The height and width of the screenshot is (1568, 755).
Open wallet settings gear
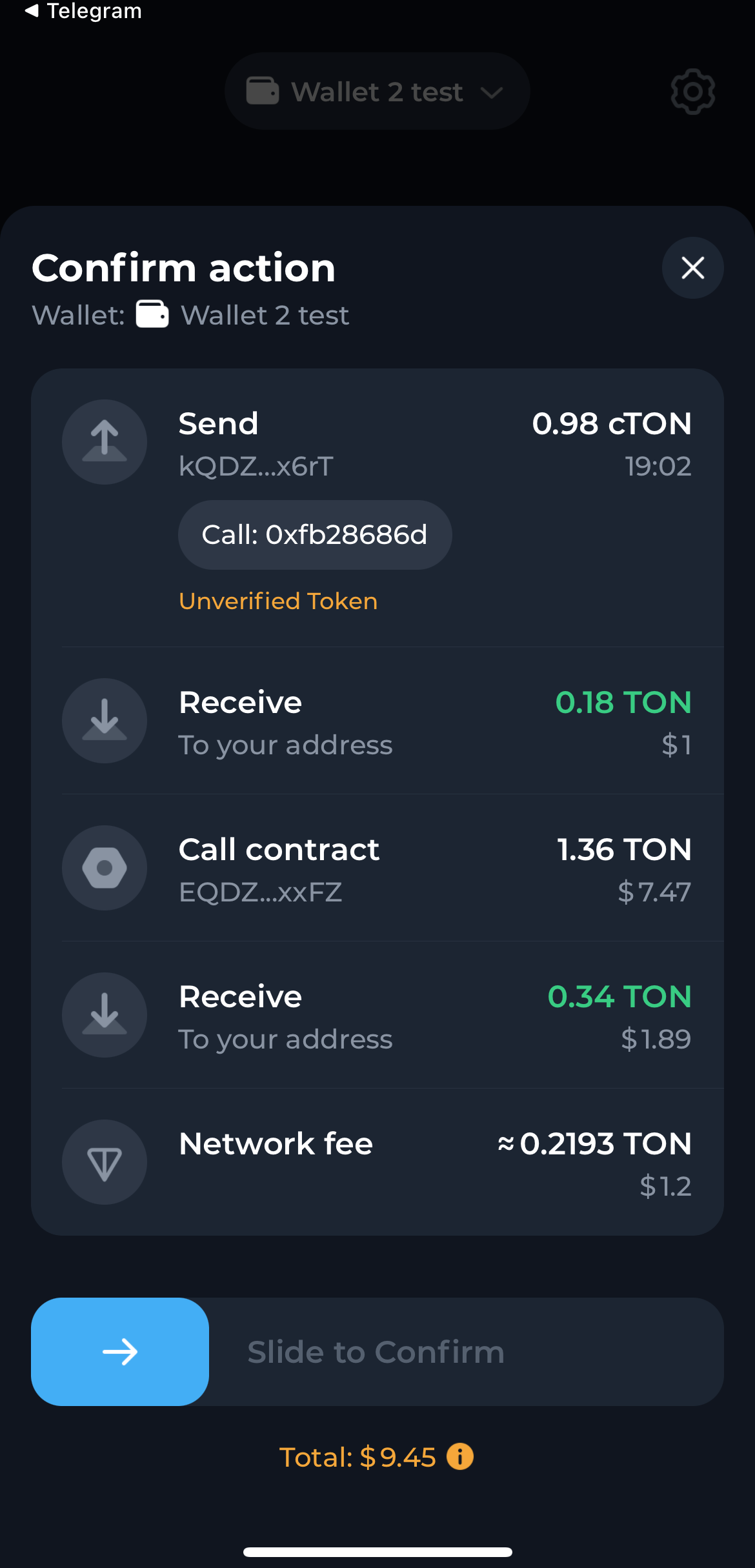(x=692, y=92)
